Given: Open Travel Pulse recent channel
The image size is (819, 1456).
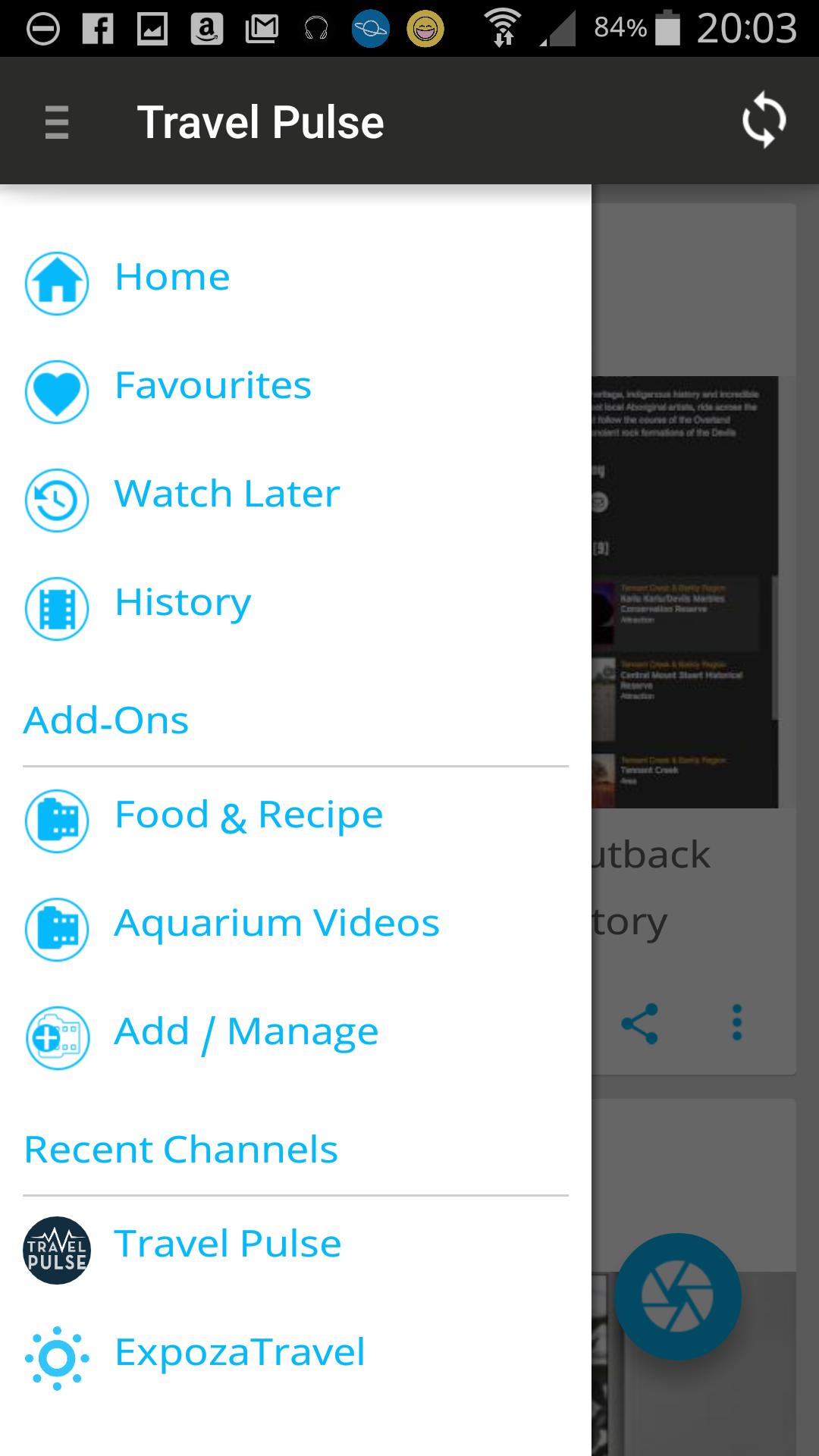Looking at the screenshot, I should click(x=227, y=1244).
